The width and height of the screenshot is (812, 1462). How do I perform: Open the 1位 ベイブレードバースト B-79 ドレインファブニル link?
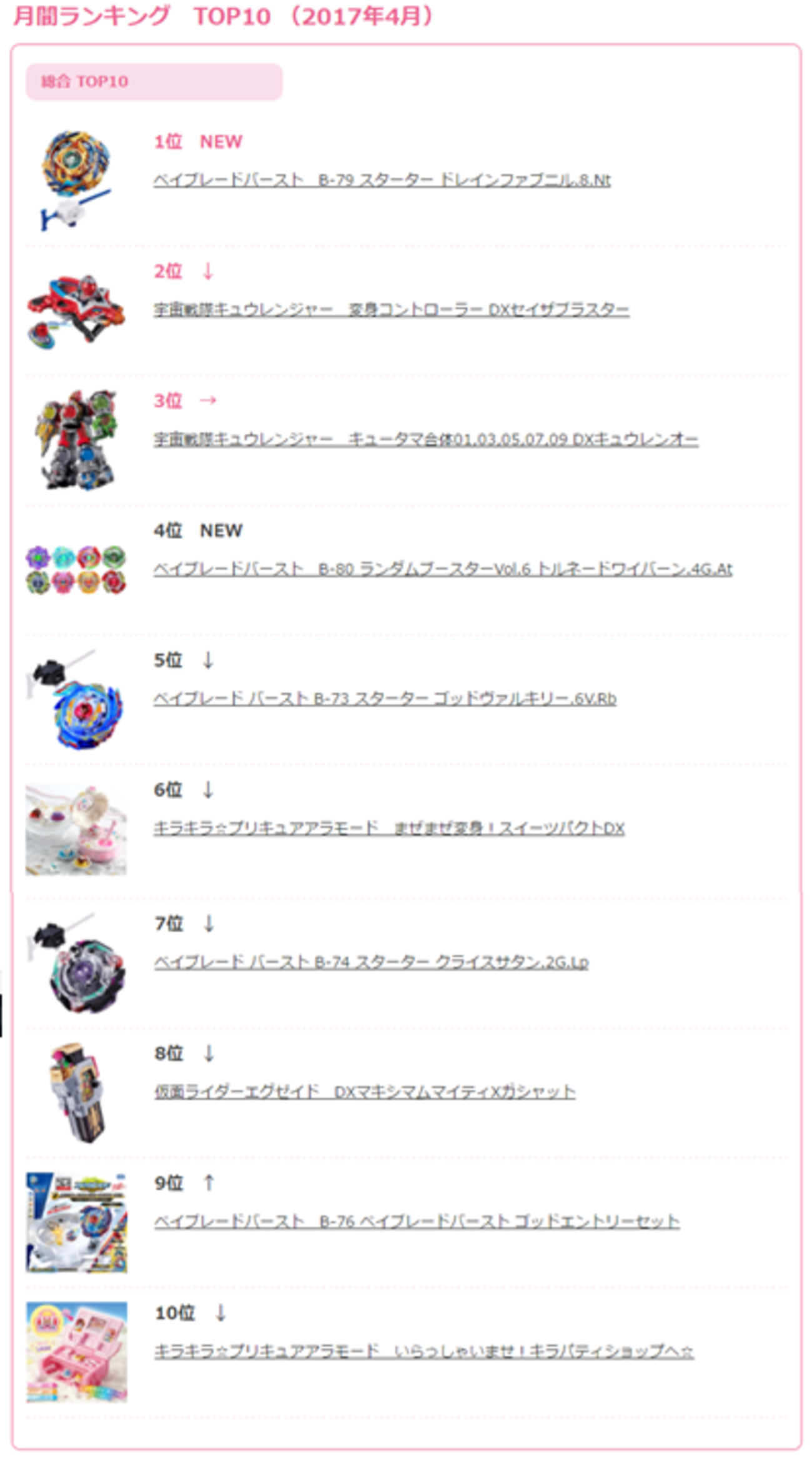point(382,181)
